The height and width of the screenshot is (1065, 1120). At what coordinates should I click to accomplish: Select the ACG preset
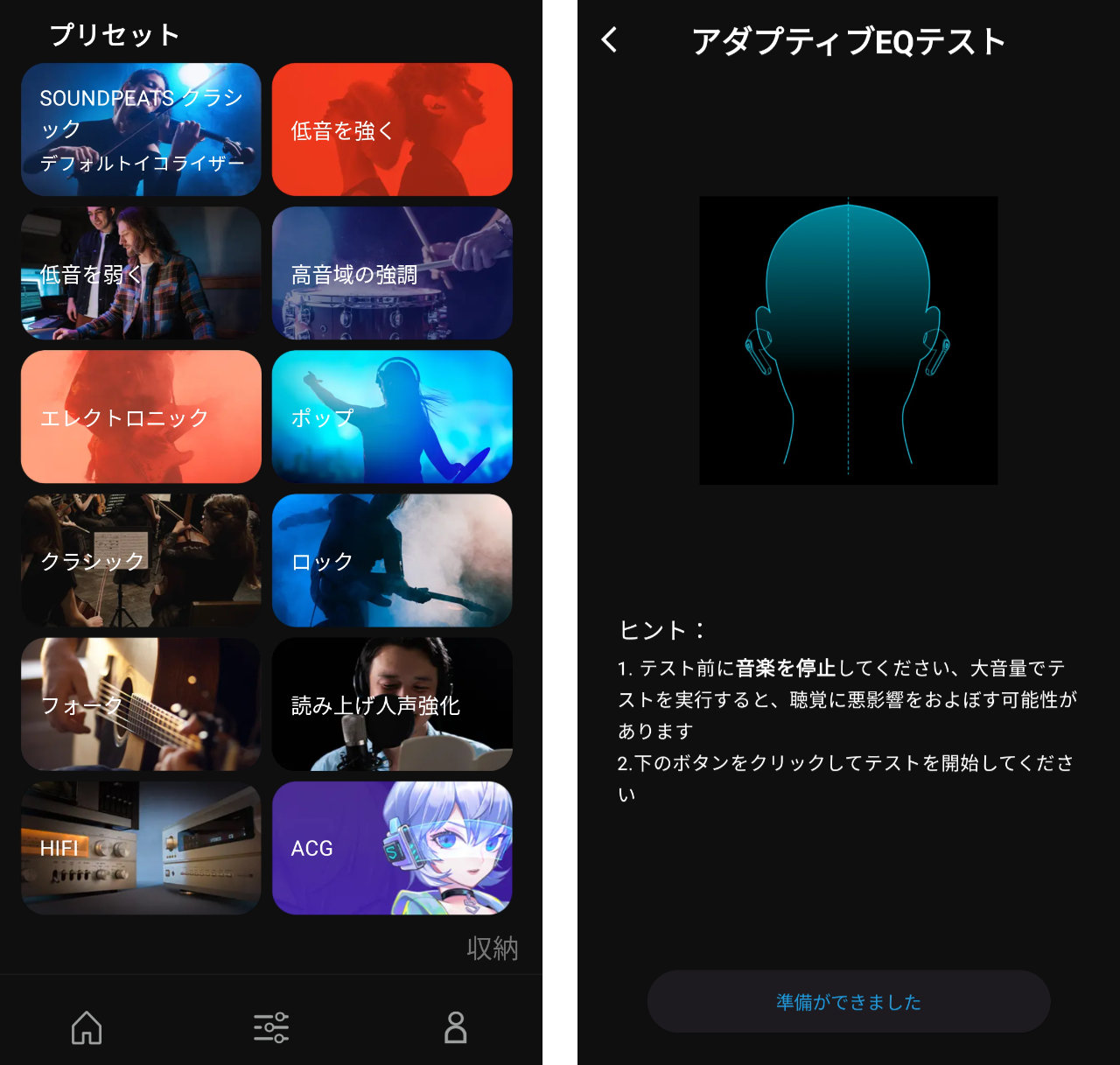[392, 848]
